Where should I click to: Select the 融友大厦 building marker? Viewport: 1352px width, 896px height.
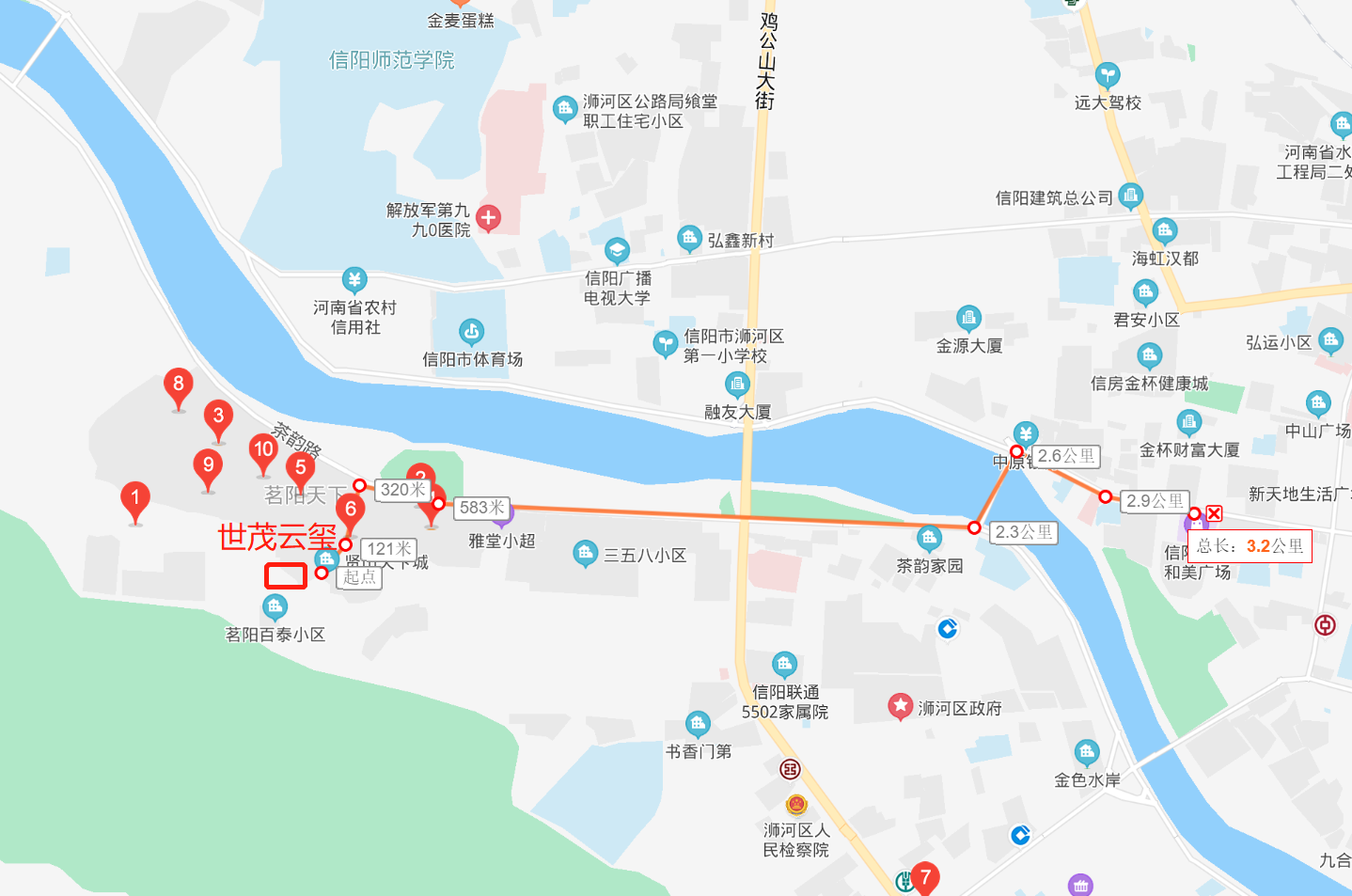click(737, 385)
